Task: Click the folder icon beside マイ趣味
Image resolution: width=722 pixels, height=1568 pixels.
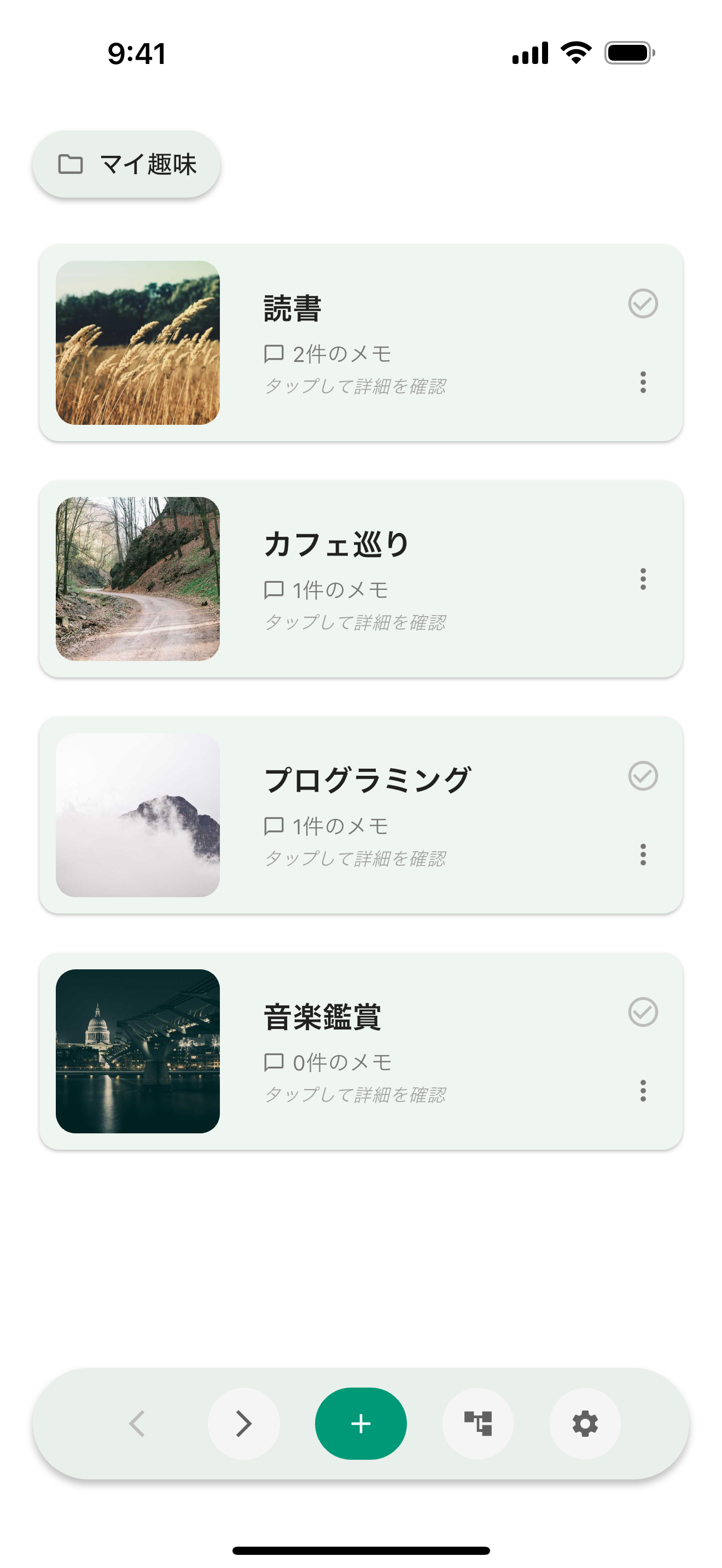Action: (x=71, y=163)
